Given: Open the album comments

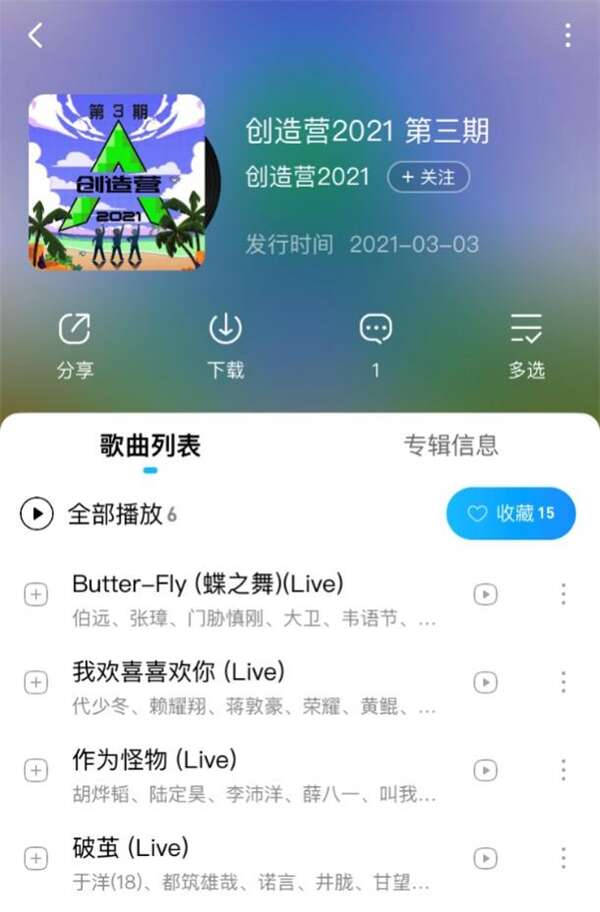Looking at the screenshot, I should tap(375, 345).
